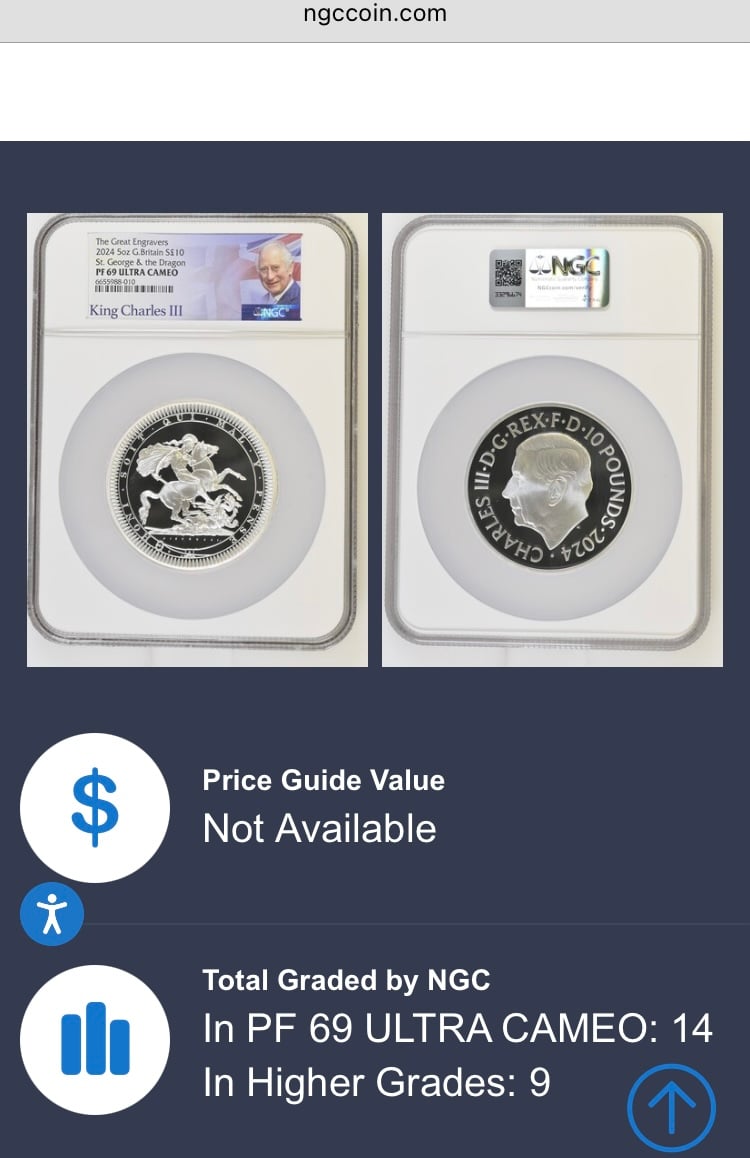Tap the ngccoin.com address bar
Viewport: 750px width, 1158px height.
click(375, 15)
